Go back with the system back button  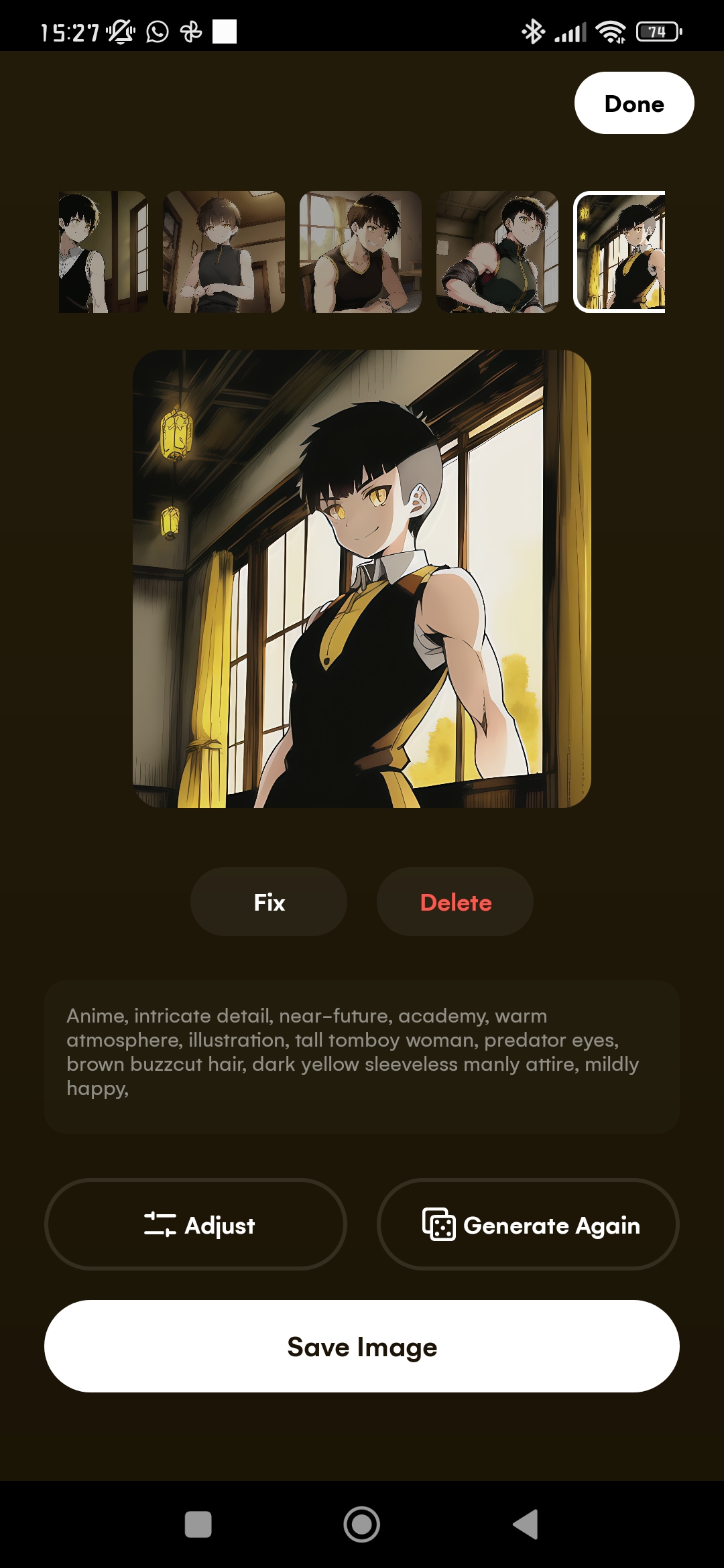click(x=526, y=1524)
